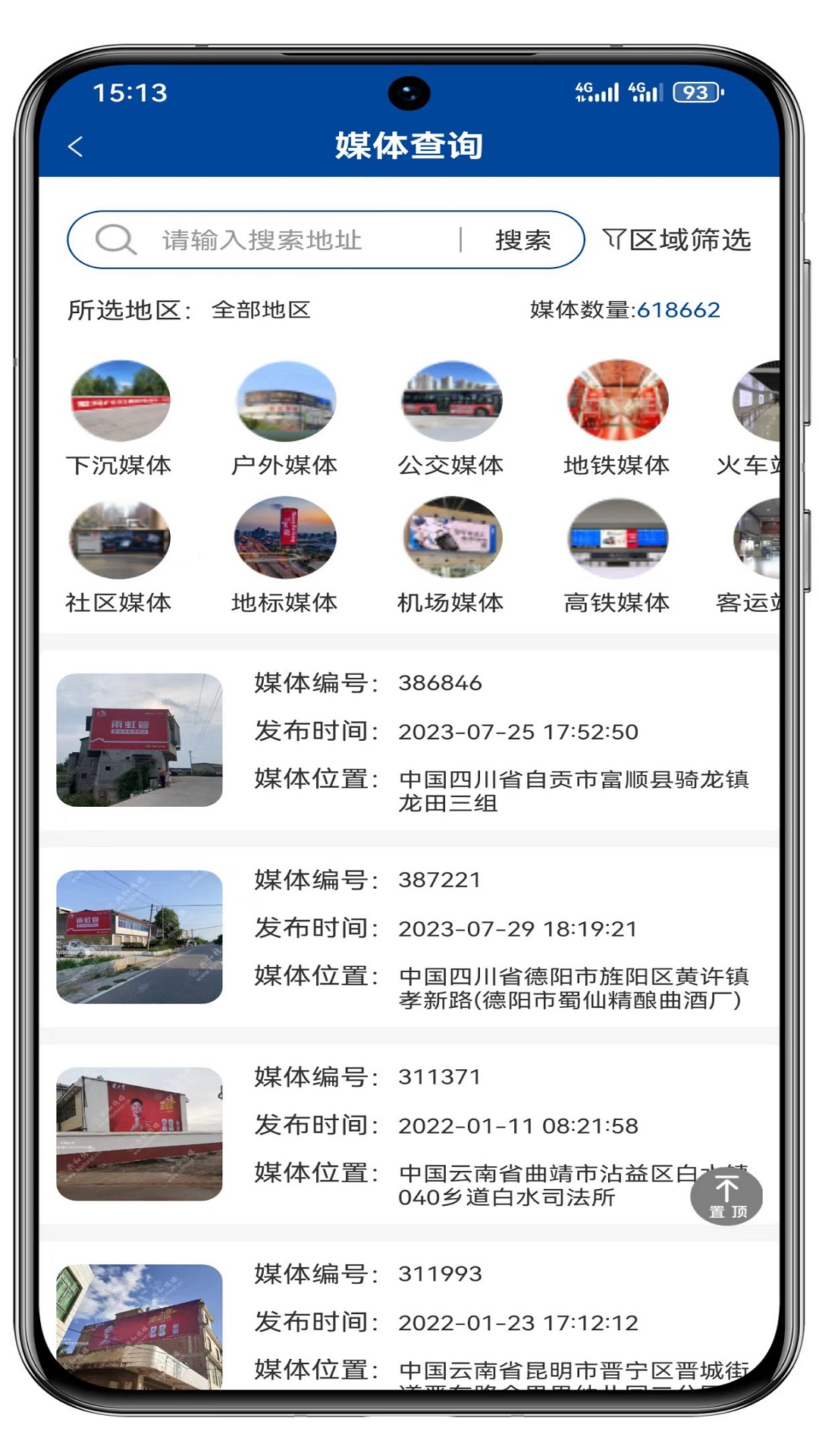This screenshot has width=819, height=1456.
Task: Open the 地标媒体 category icon
Action: [285, 537]
